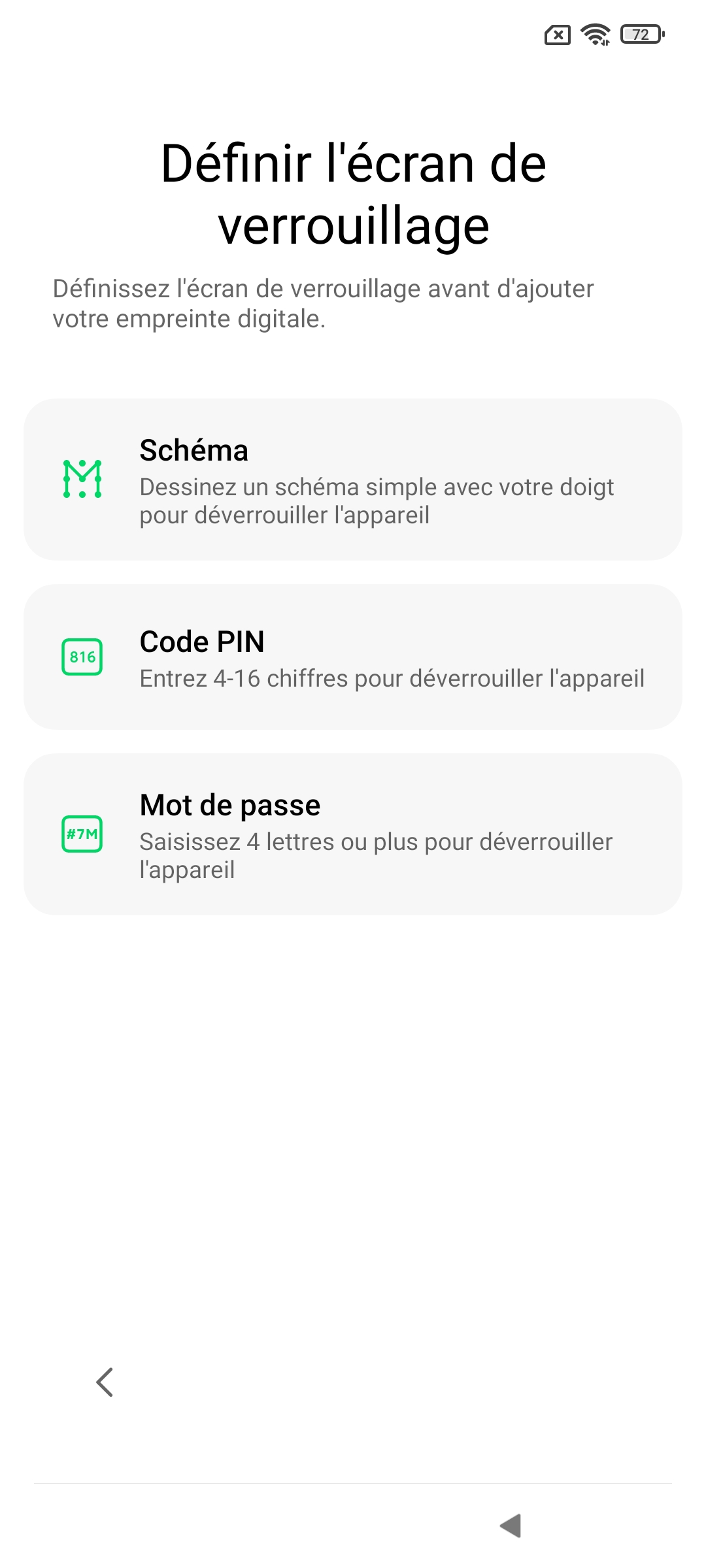Choose the Schéma lock option

pos(353,480)
